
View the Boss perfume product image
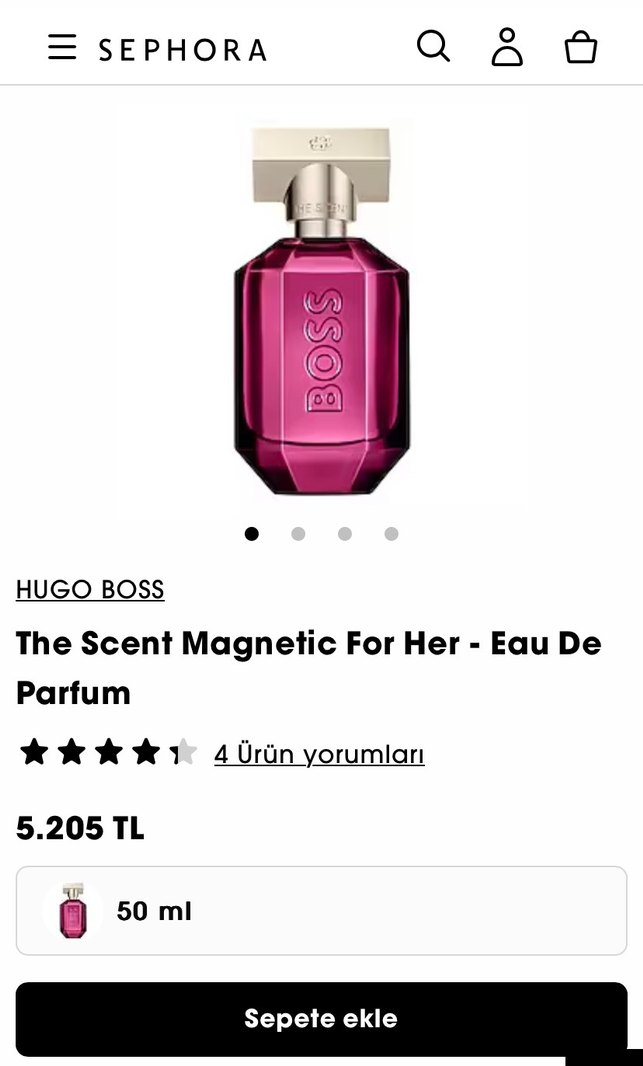point(321,310)
